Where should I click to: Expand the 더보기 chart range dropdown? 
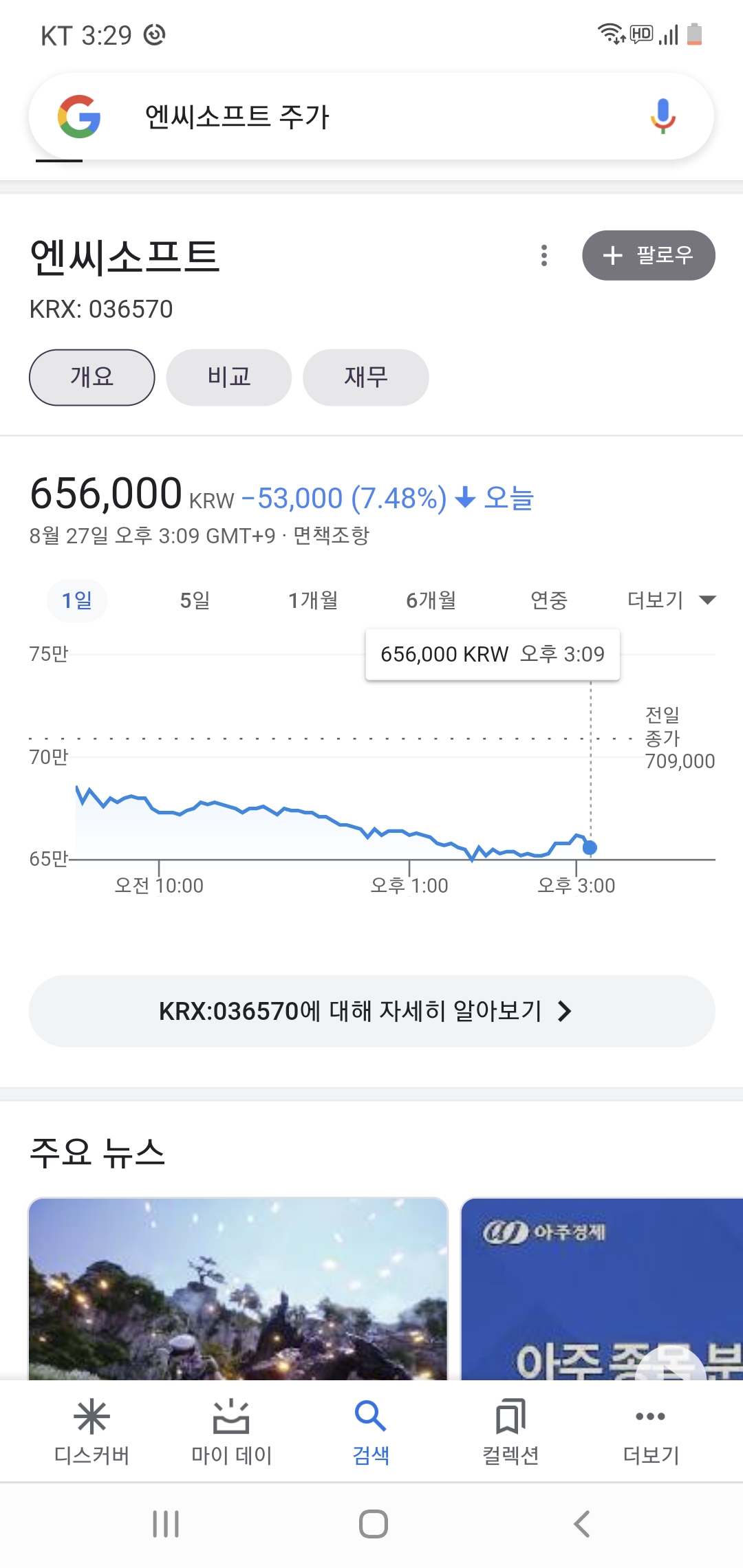[671, 600]
